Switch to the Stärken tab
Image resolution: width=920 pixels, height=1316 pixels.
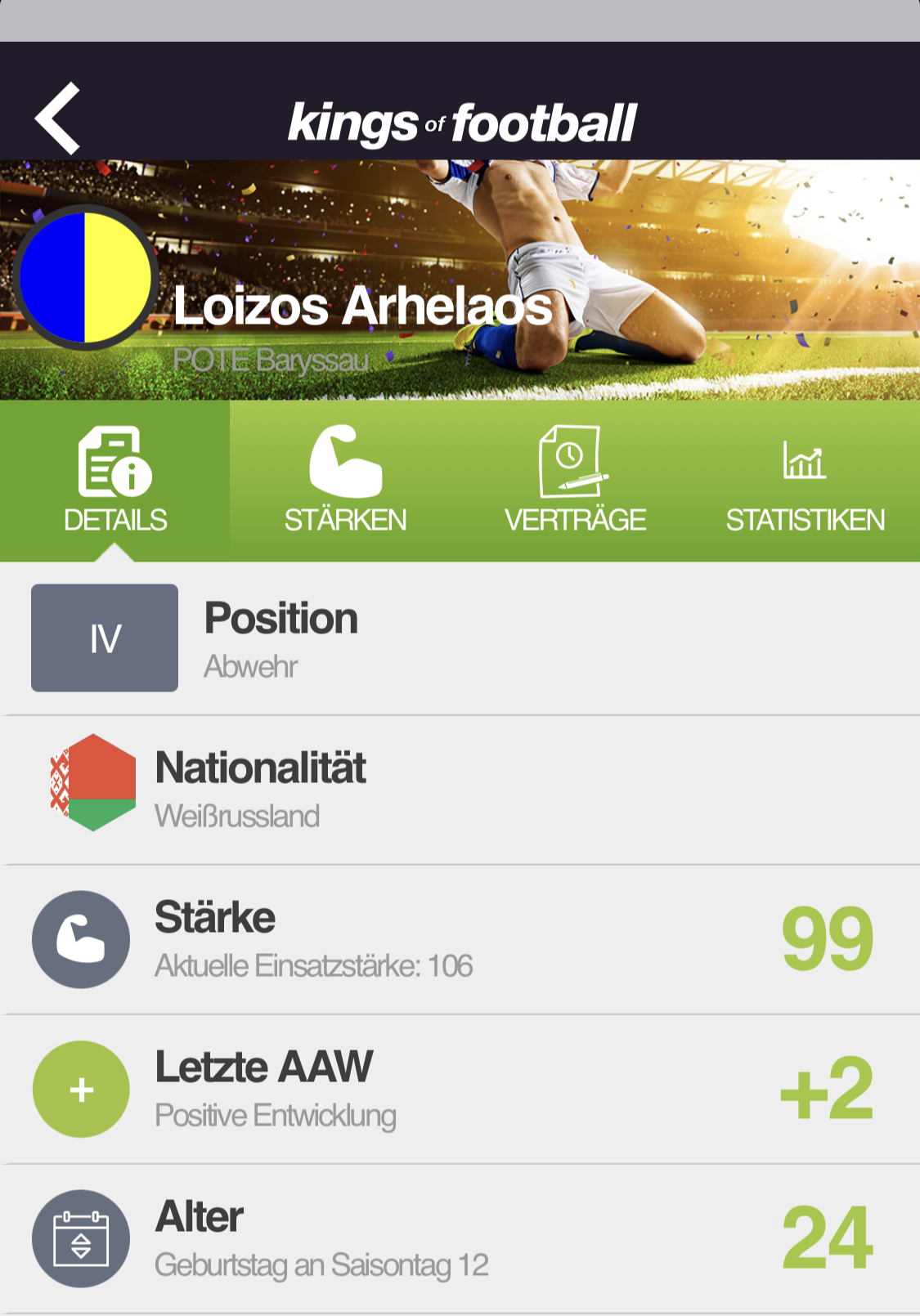click(345, 481)
